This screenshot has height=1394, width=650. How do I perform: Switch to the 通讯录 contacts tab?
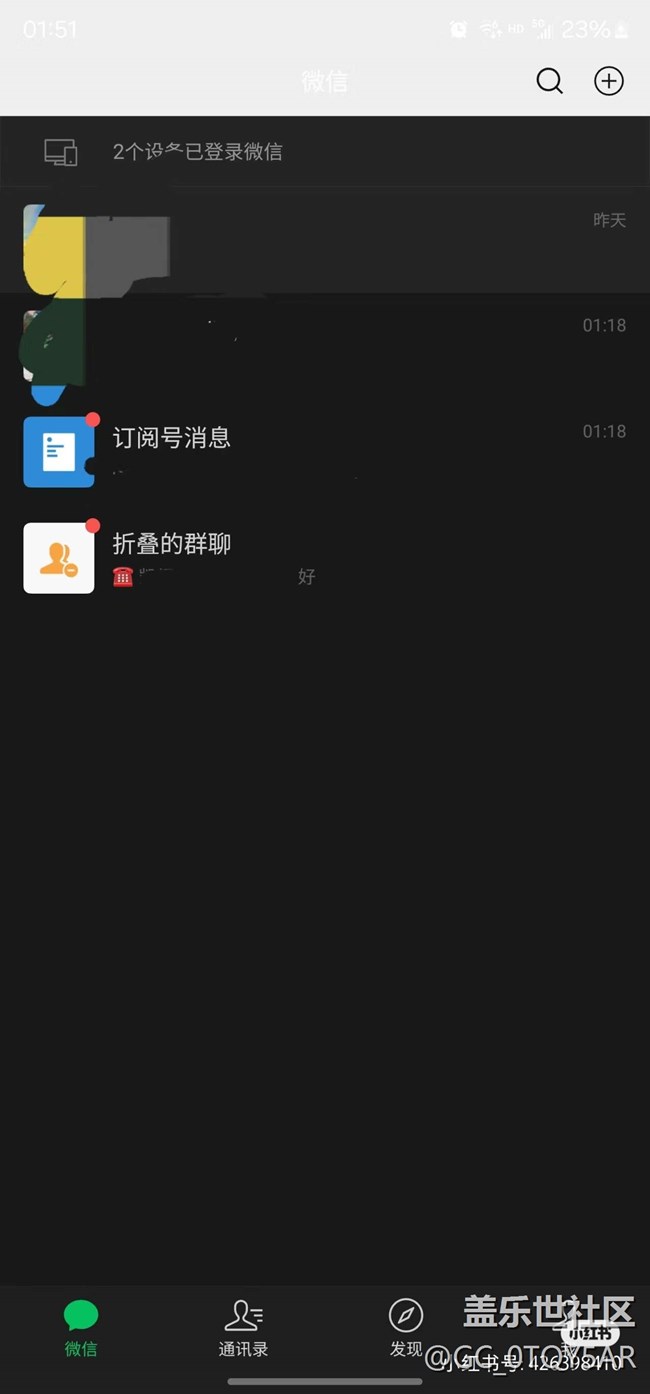point(243,1328)
